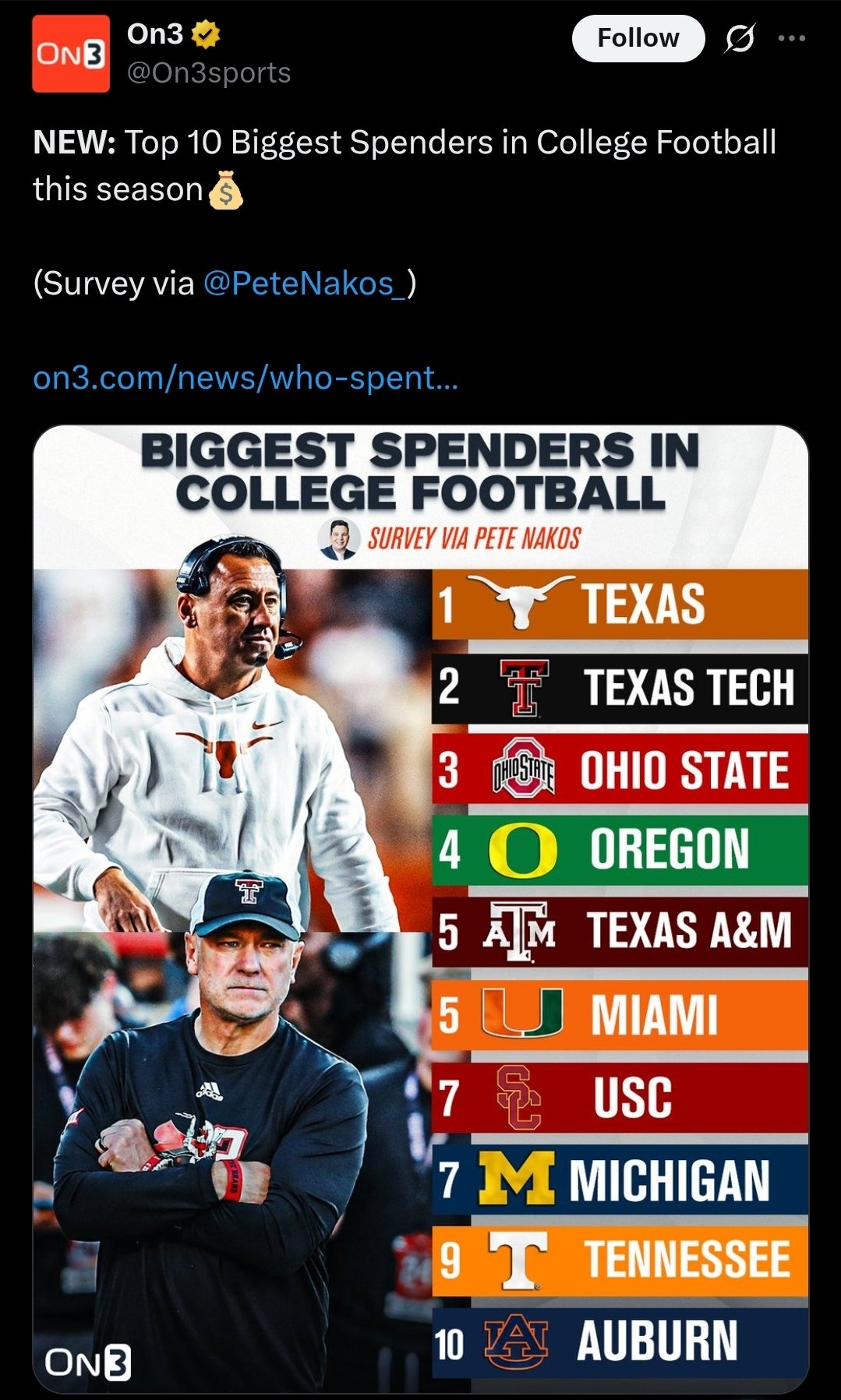Click Pete Nakos's headshot in the image

[x=338, y=535]
